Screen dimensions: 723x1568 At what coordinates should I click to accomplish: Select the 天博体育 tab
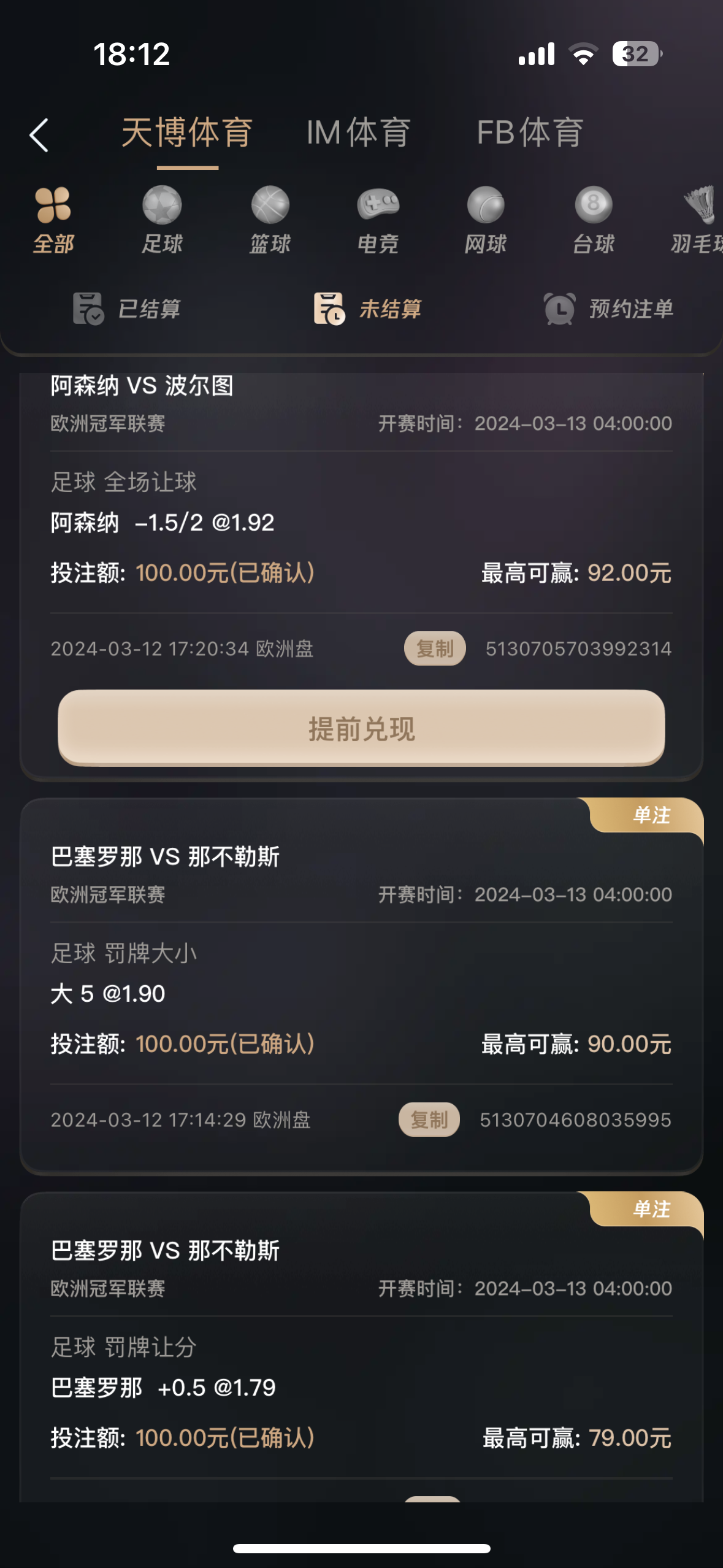[x=187, y=133]
